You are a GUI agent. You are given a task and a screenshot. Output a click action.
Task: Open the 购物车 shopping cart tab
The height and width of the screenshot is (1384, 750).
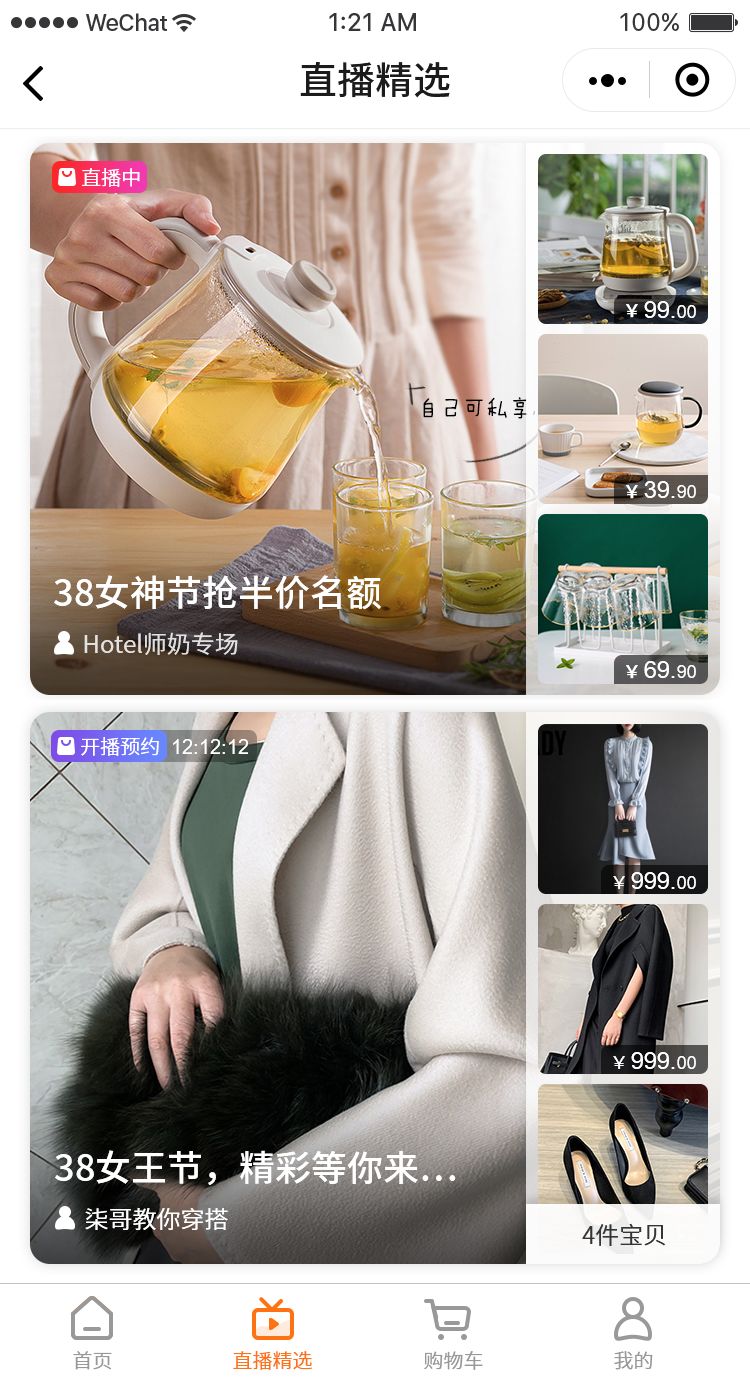[452, 1333]
